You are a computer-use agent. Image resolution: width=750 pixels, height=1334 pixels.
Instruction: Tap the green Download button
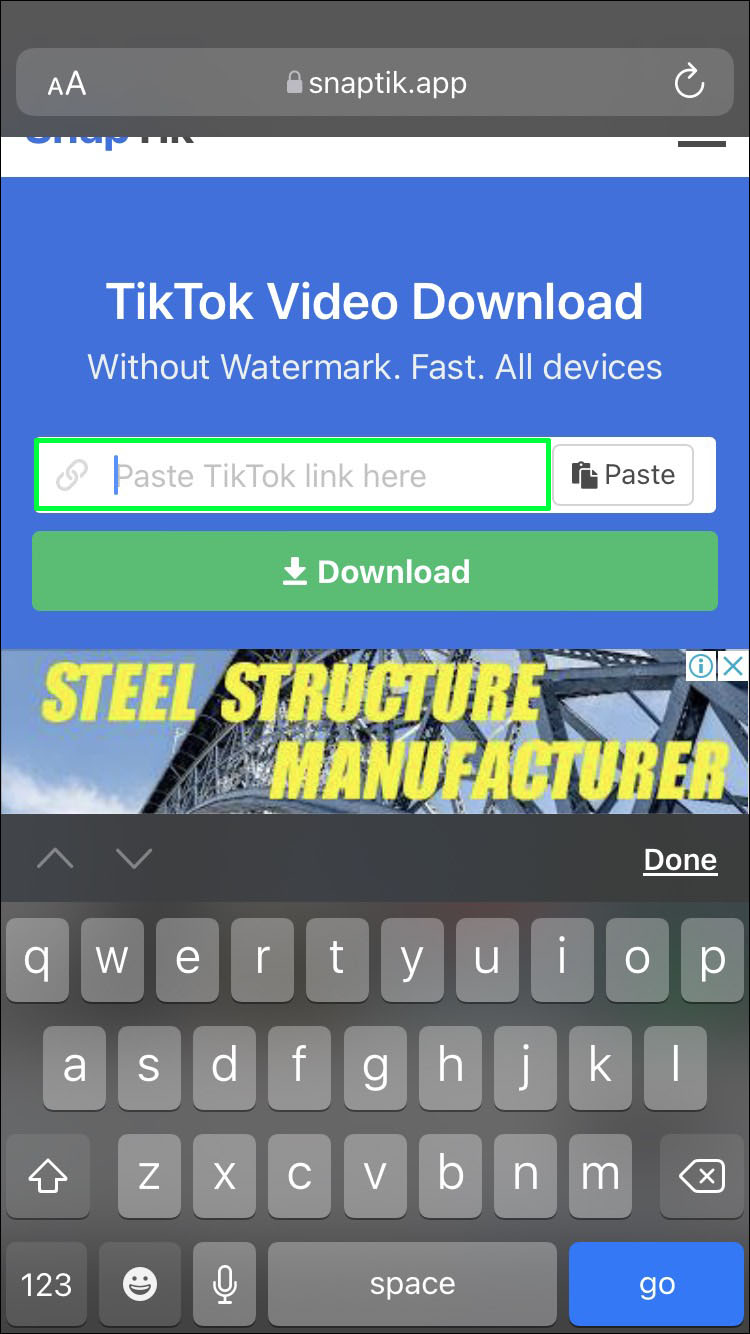[x=375, y=571]
